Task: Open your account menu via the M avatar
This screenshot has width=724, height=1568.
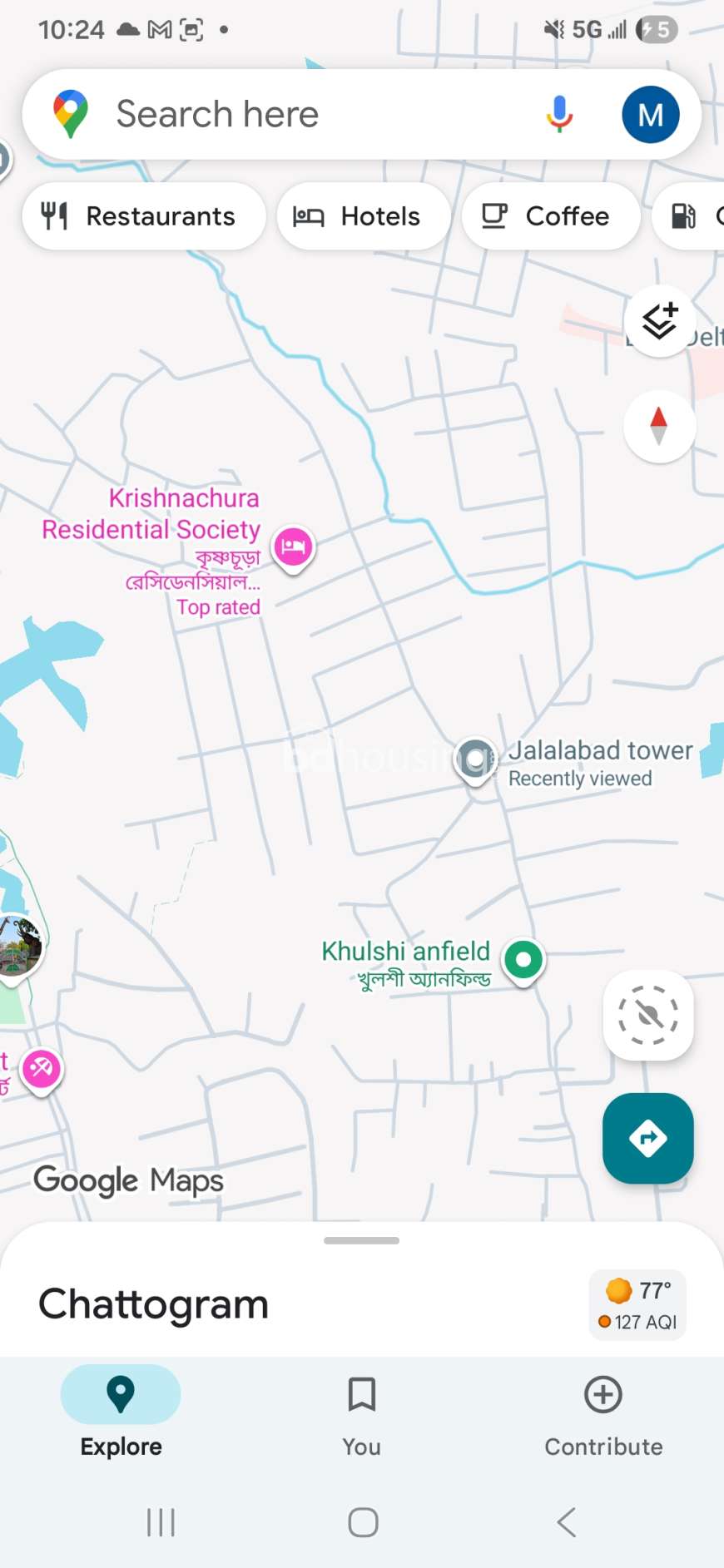Action: (x=651, y=113)
